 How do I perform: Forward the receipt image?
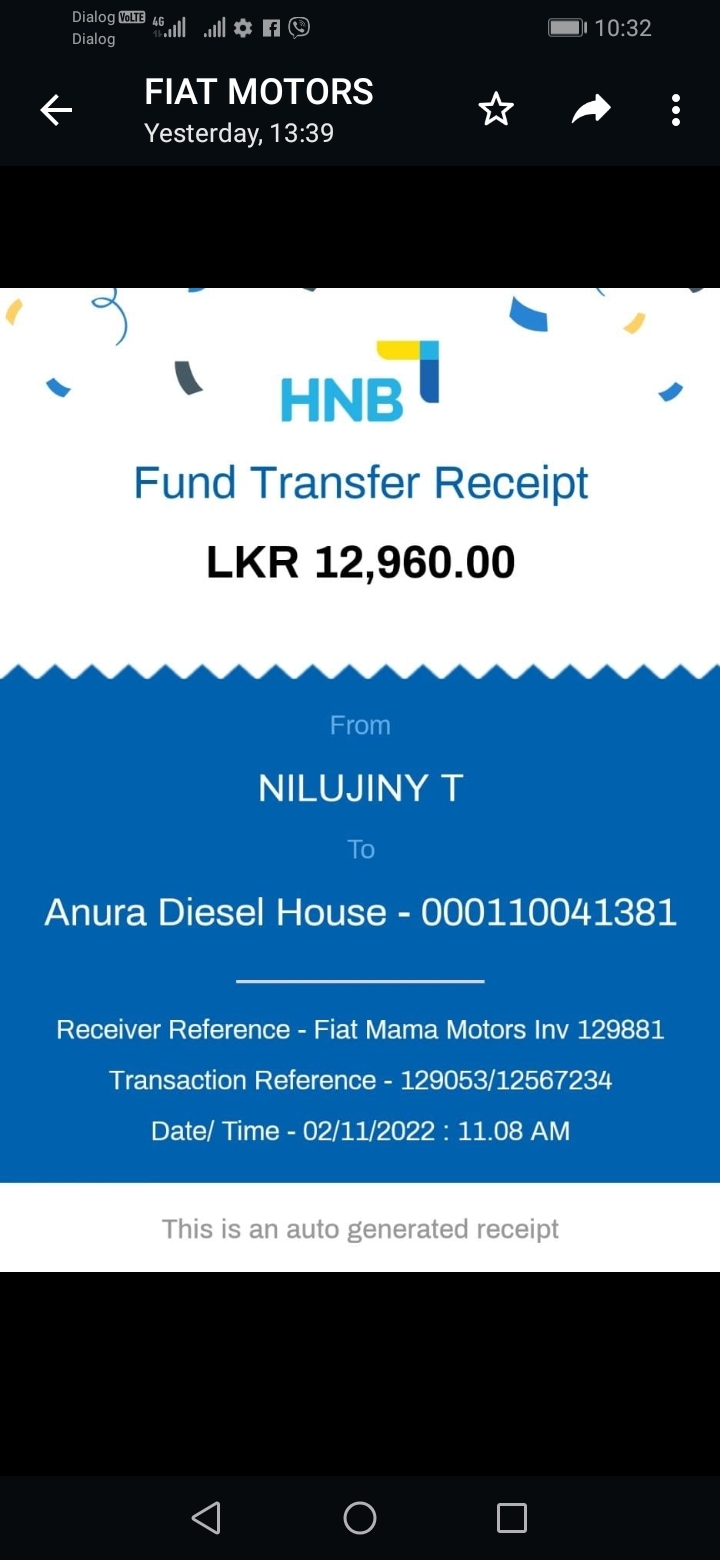[590, 110]
